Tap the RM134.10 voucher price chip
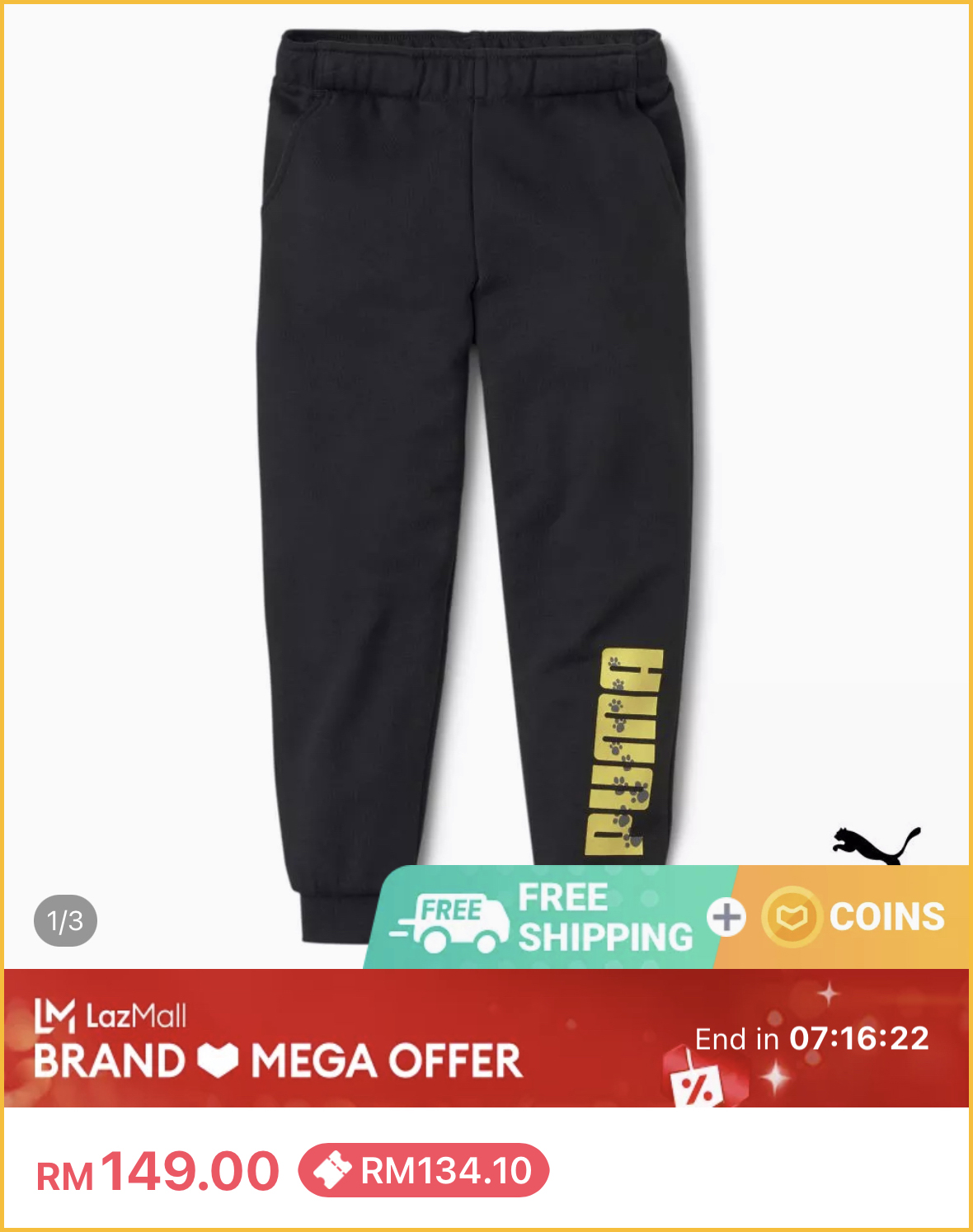 pos(424,1171)
